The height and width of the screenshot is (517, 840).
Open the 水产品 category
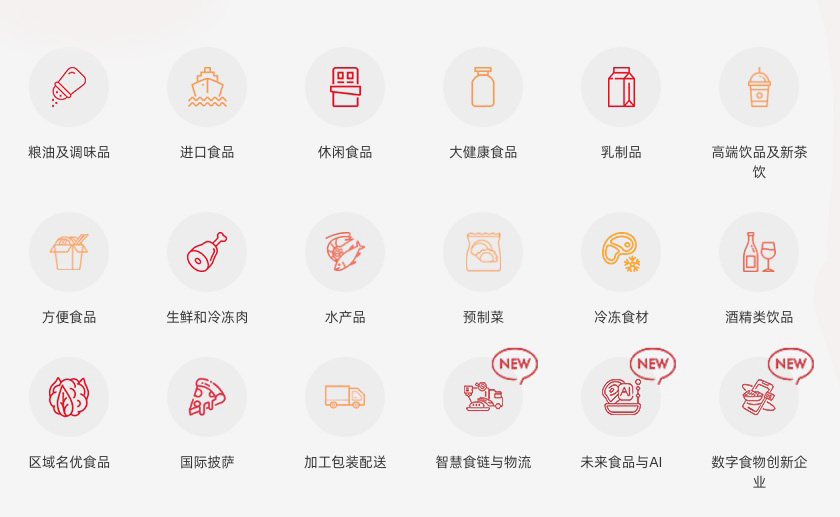click(x=345, y=252)
